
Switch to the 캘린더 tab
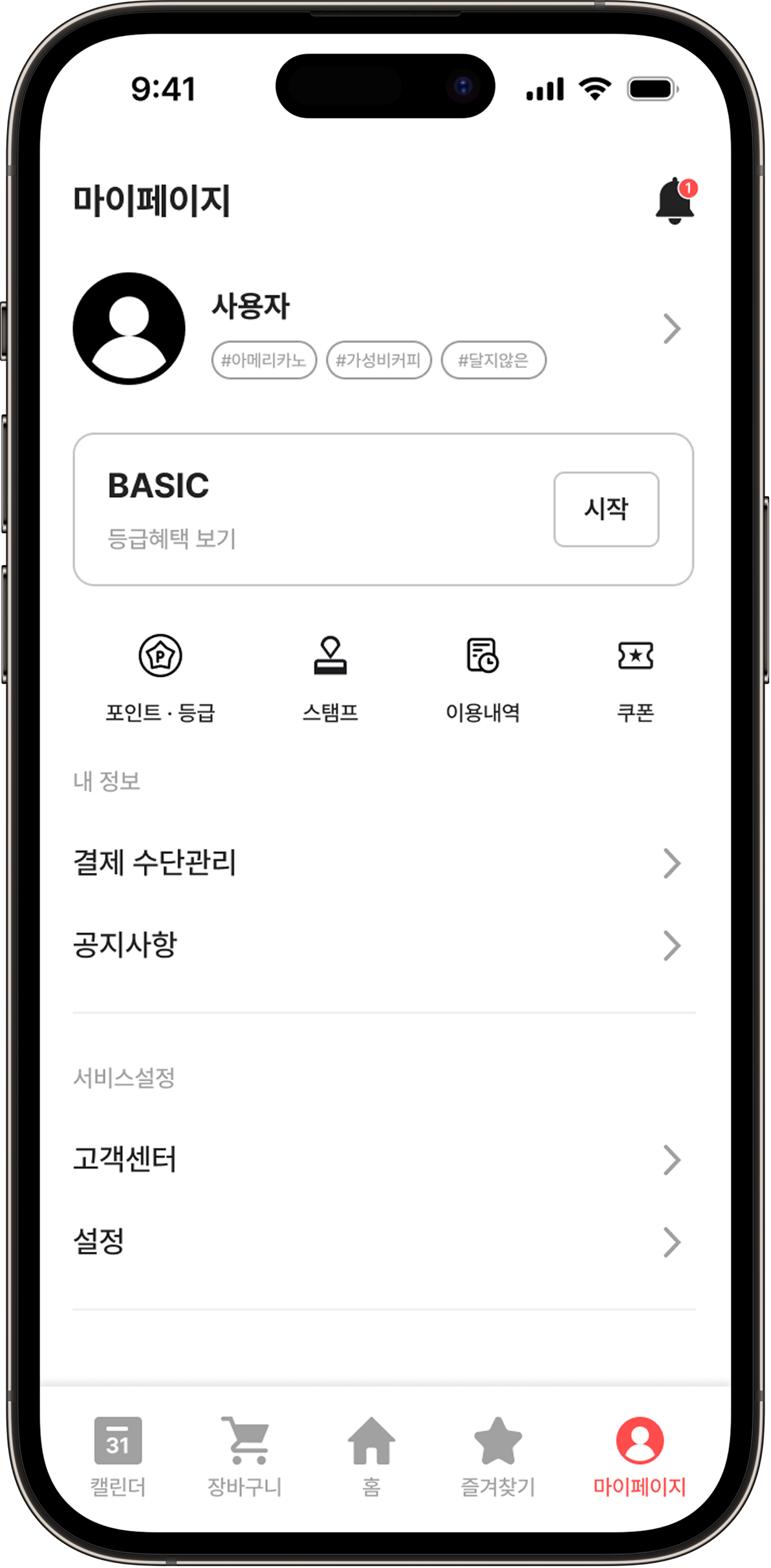pos(118,1456)
